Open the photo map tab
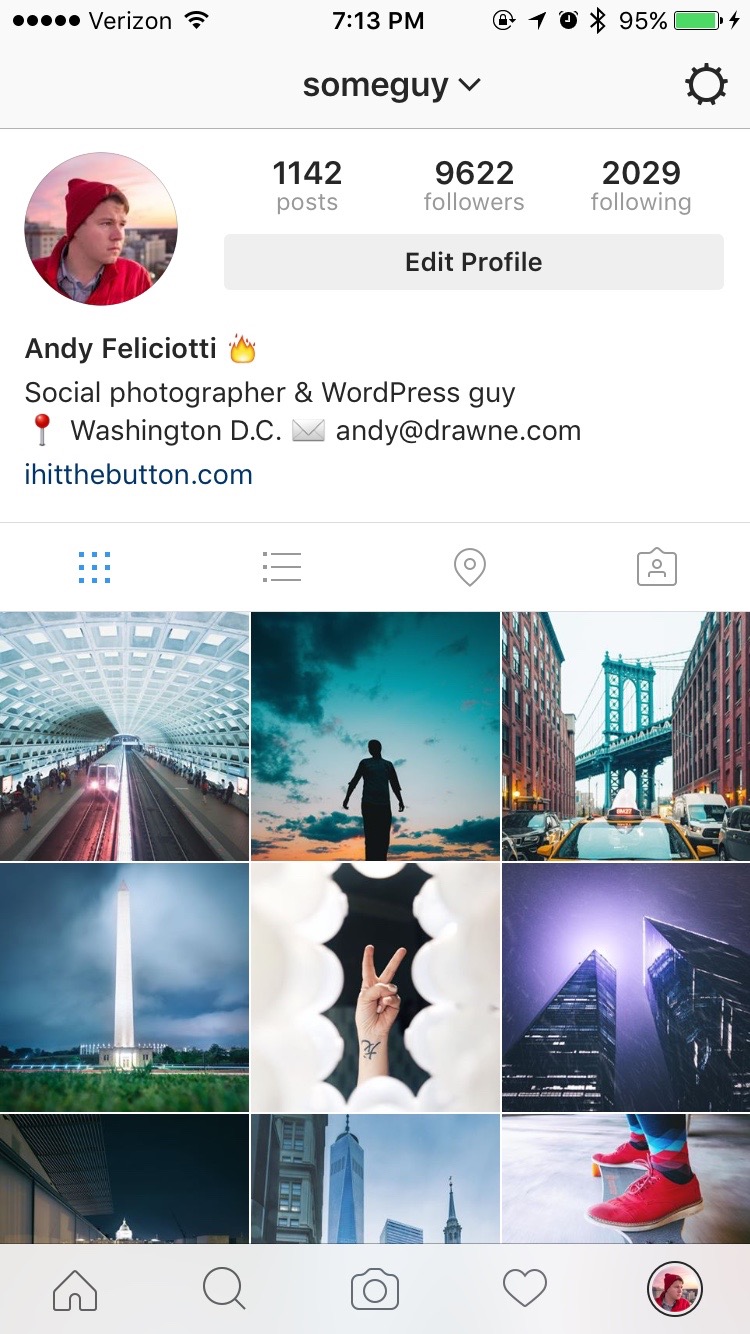This screenshot has width=750, height=1334. 469,567
